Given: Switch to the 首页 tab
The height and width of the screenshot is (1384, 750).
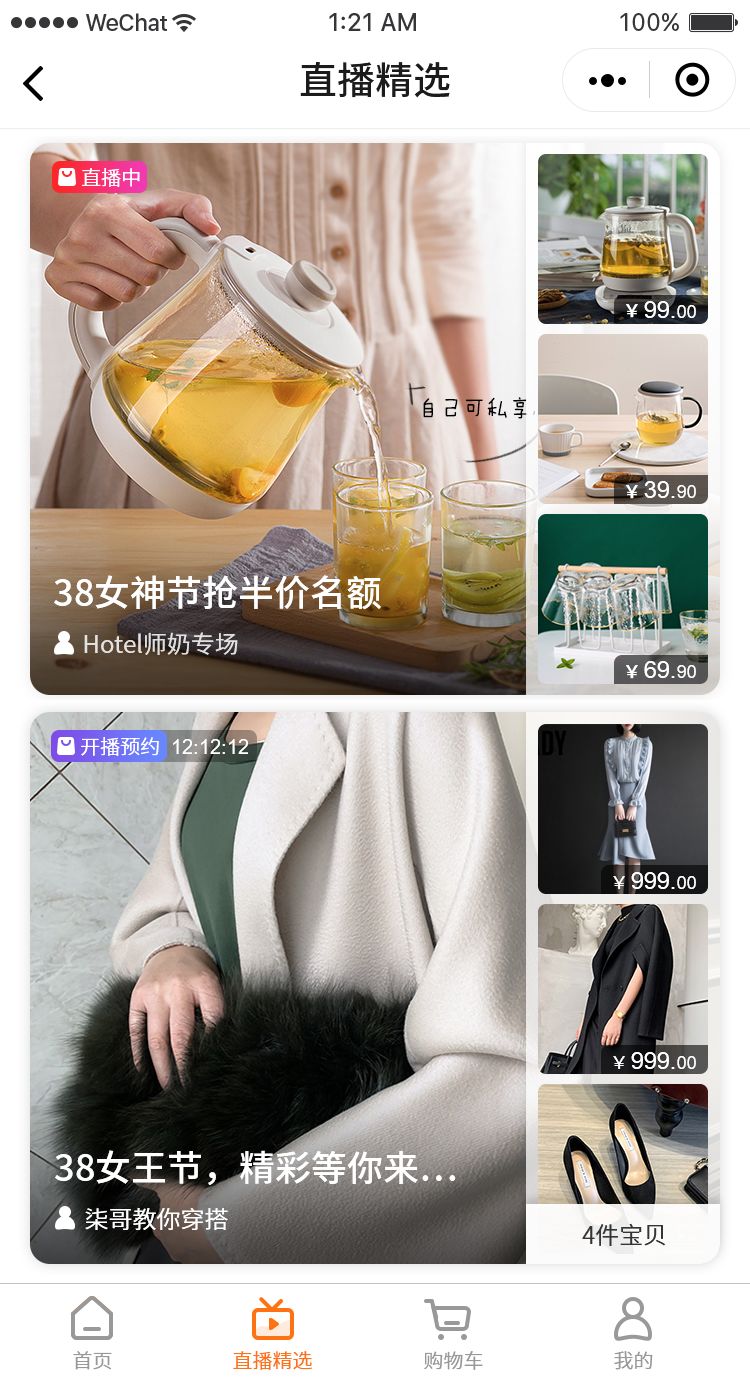Looking at the screenshot, I should coord(92,1333).
